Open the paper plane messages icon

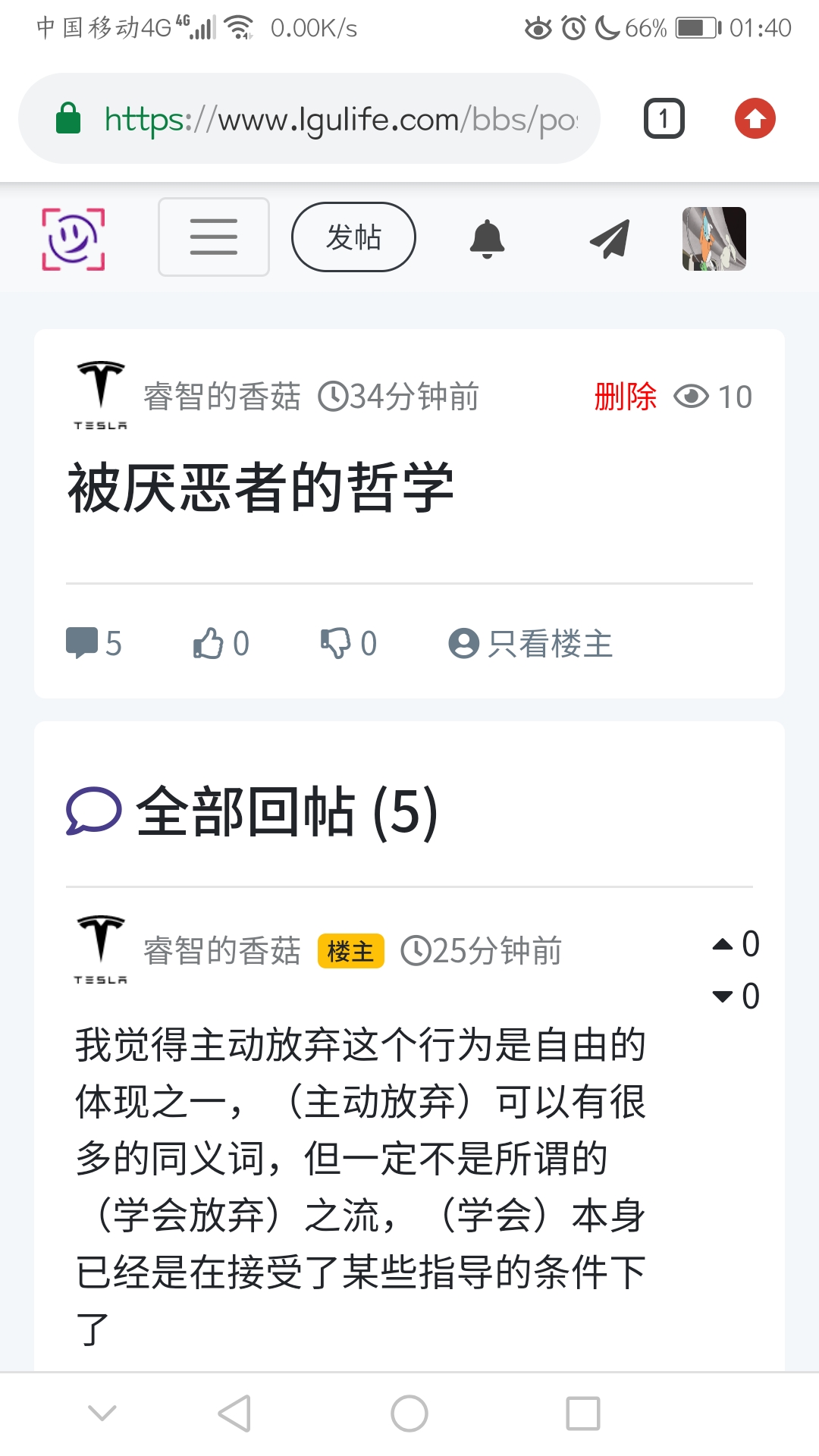610,239
